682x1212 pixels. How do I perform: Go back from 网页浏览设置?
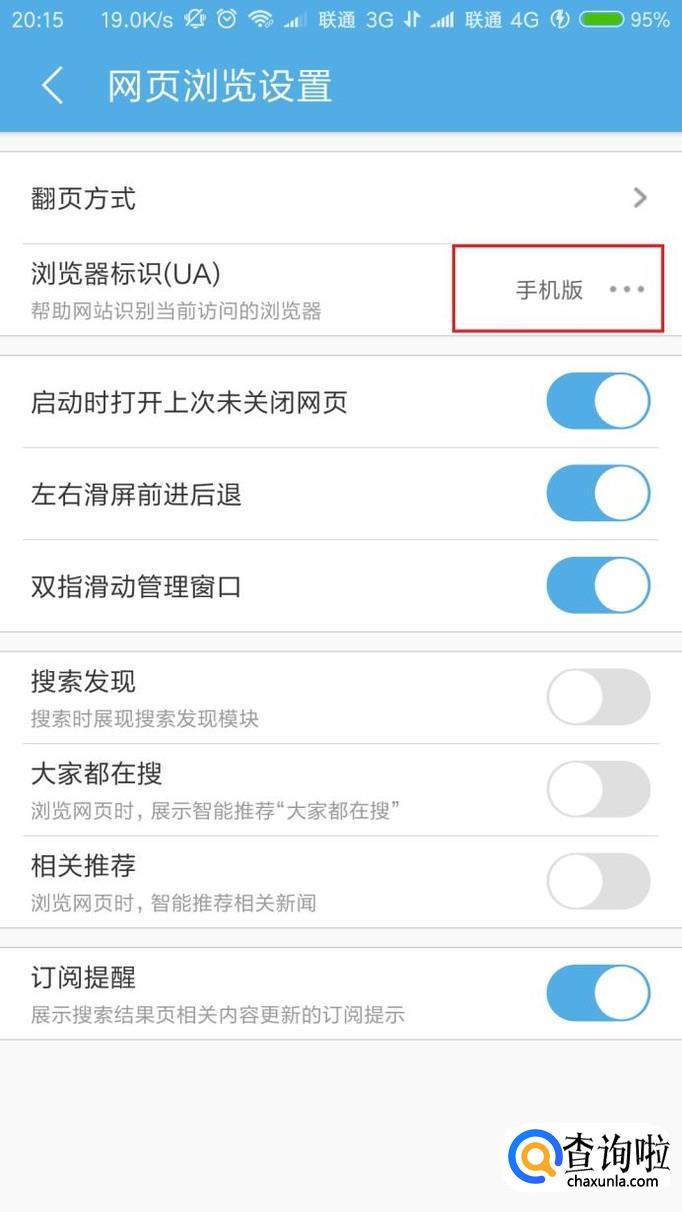coord(52,86)
